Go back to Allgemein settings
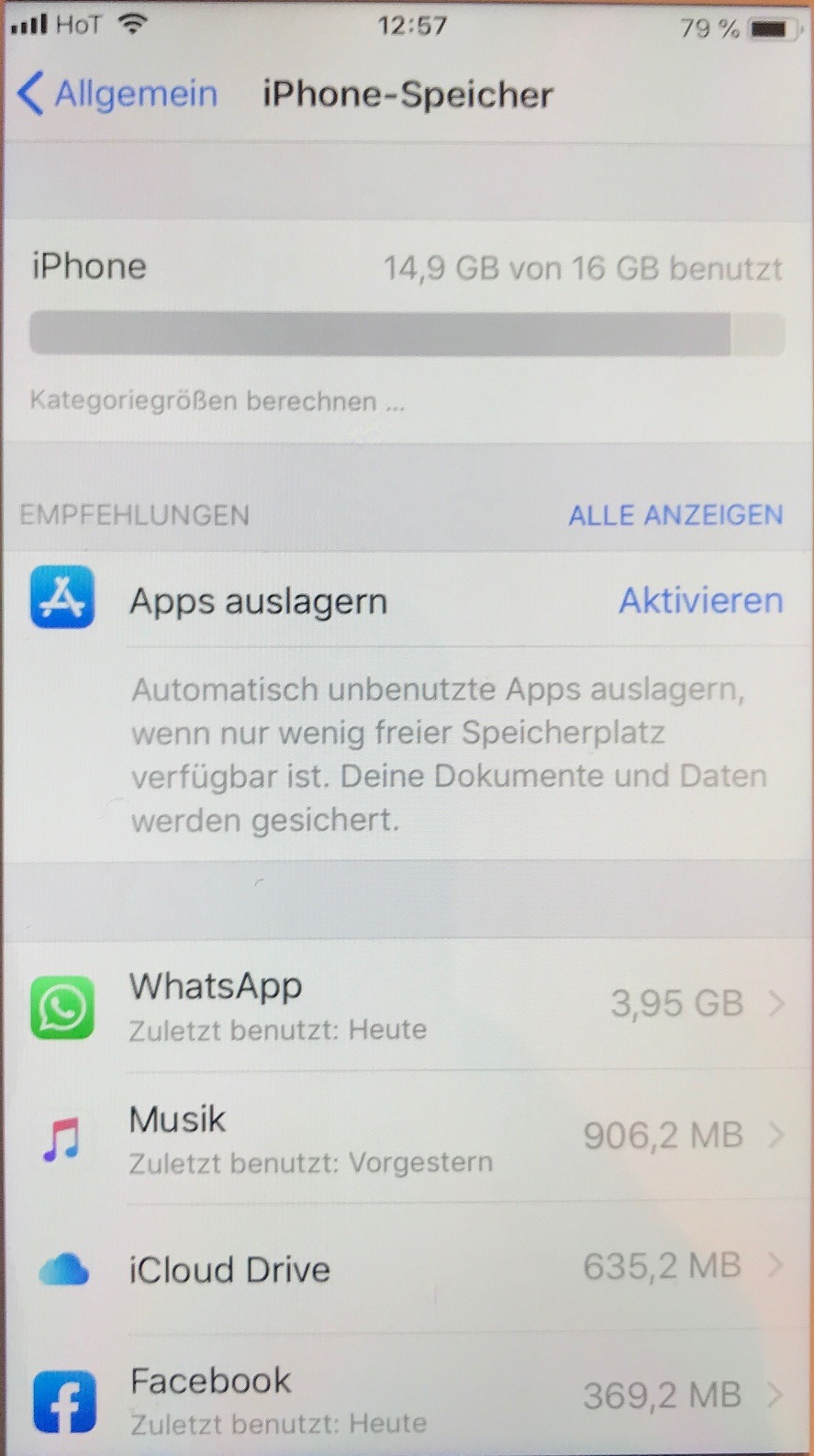814x1456 pixels. coord(117,94)
